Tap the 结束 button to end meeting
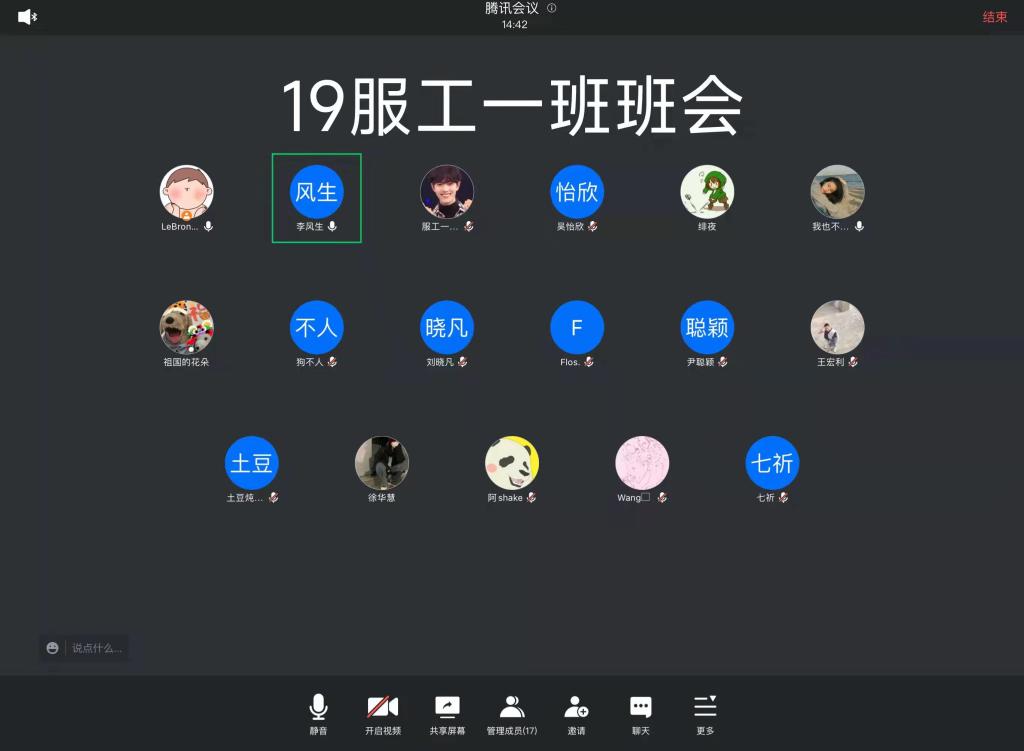Image resolution: width=1024 pixels, height=751 pixels. tap(994, 17)
